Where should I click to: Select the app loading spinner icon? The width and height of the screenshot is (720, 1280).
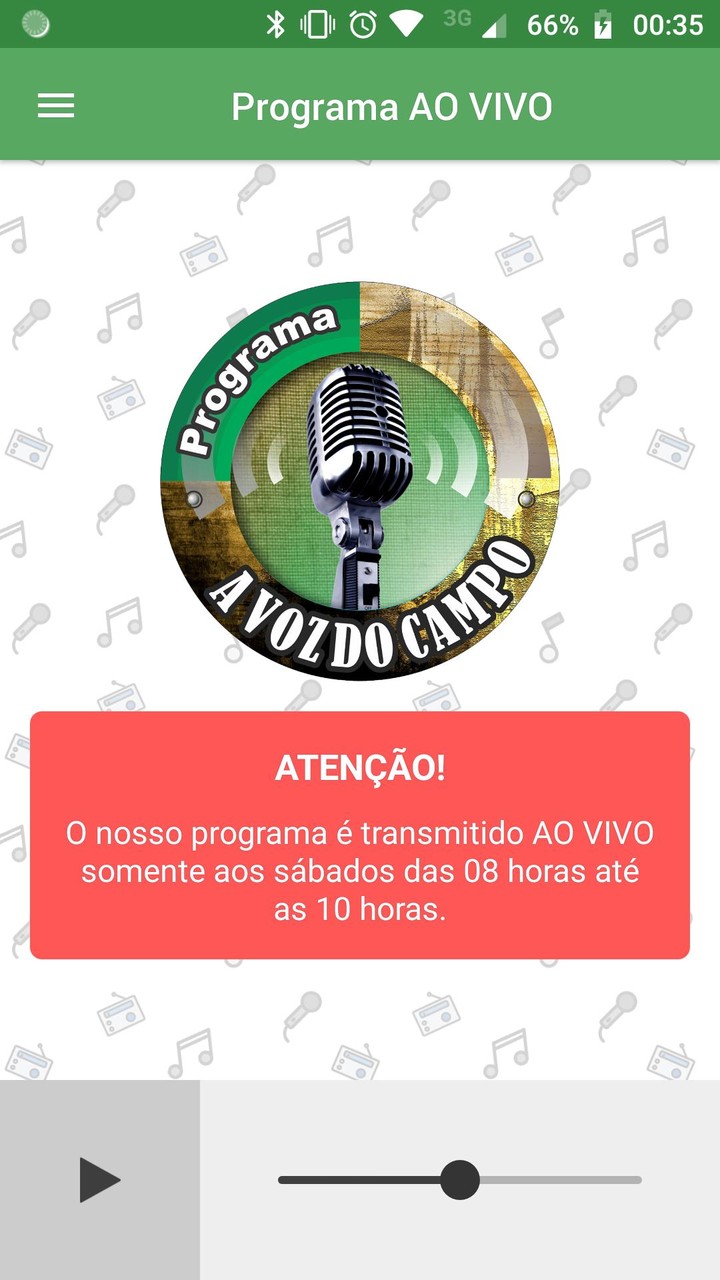pyautogui.click(x=35, y=22)
